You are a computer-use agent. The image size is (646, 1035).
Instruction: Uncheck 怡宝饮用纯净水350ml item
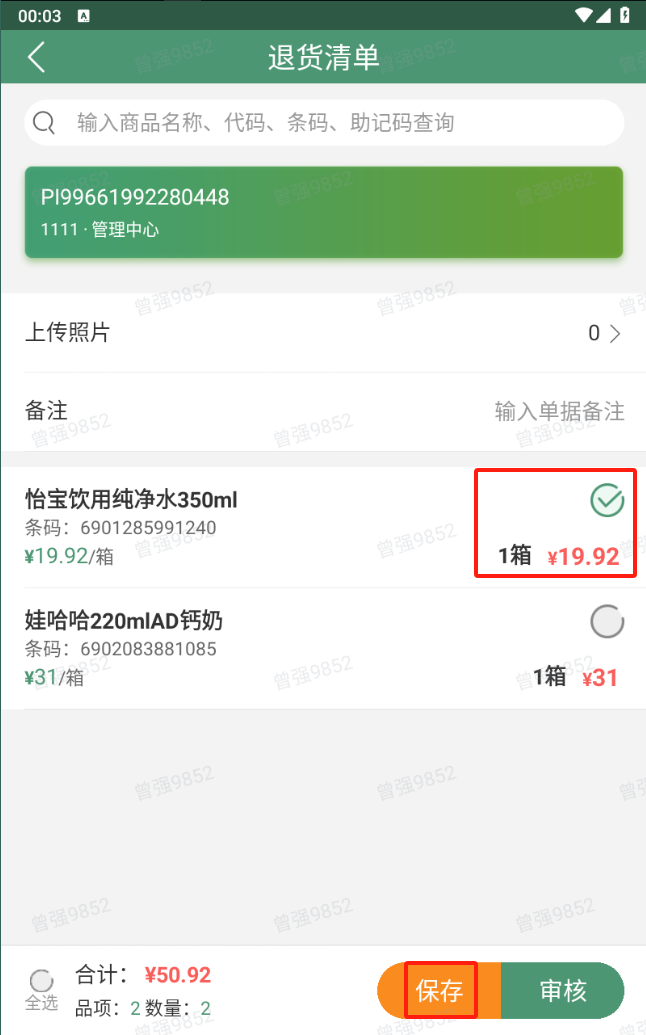click(607, 500)
